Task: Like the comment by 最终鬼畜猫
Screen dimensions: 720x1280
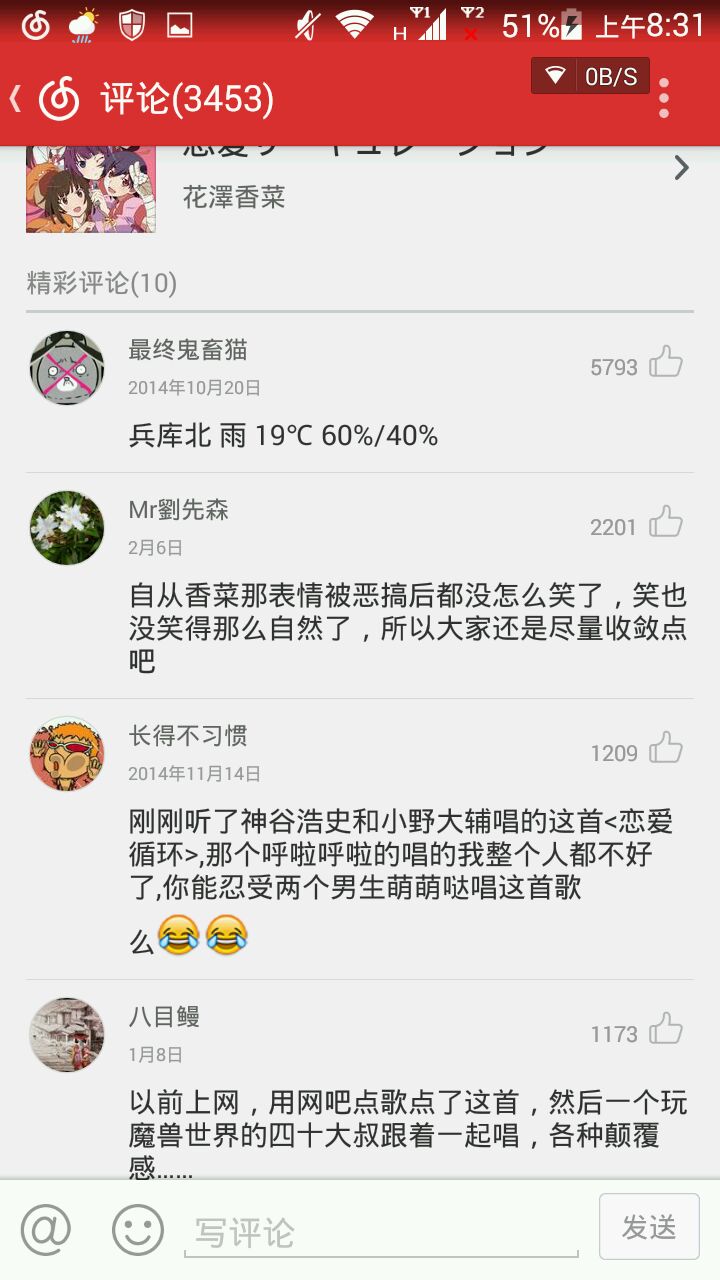Action: tap(665, 363)
